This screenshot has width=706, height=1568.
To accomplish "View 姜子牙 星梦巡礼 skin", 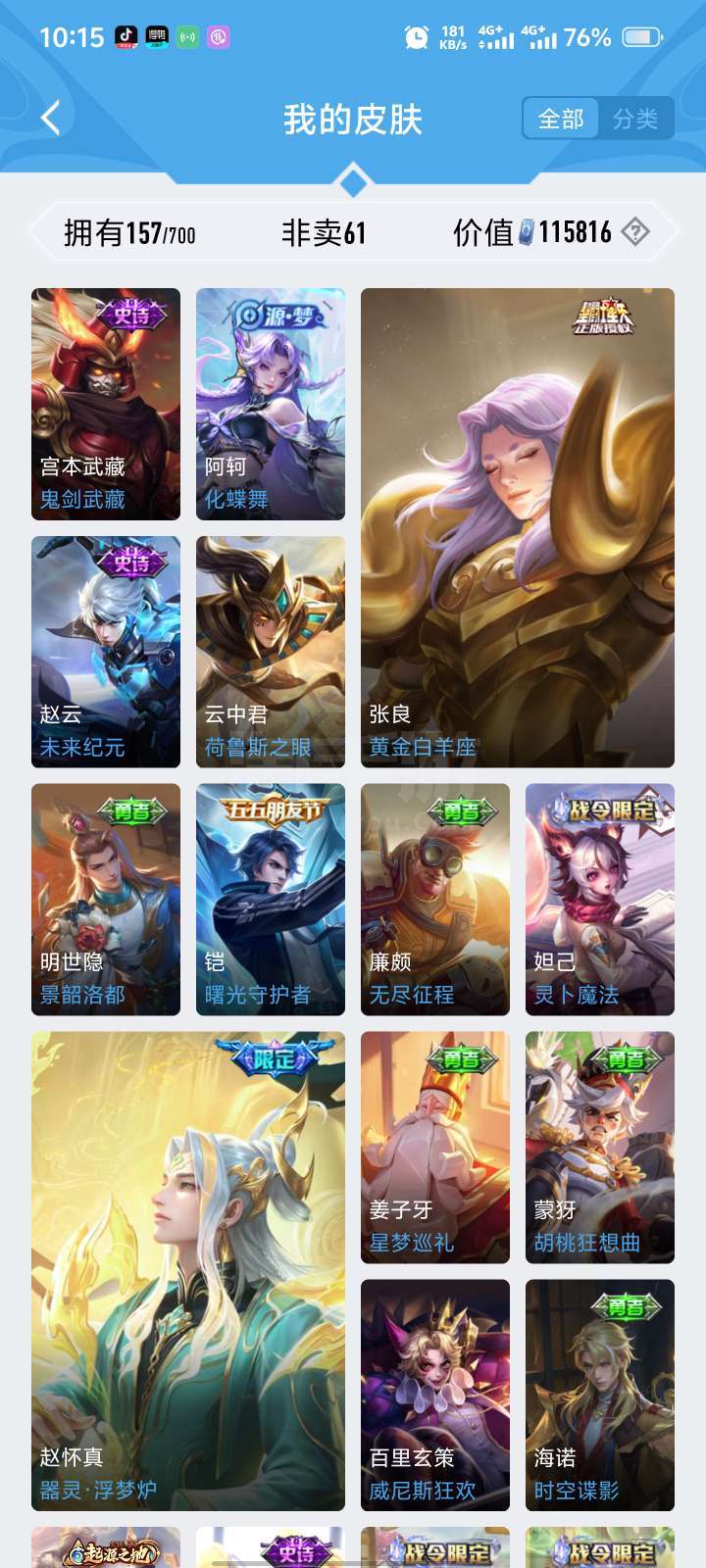I will coord(435,1148).
